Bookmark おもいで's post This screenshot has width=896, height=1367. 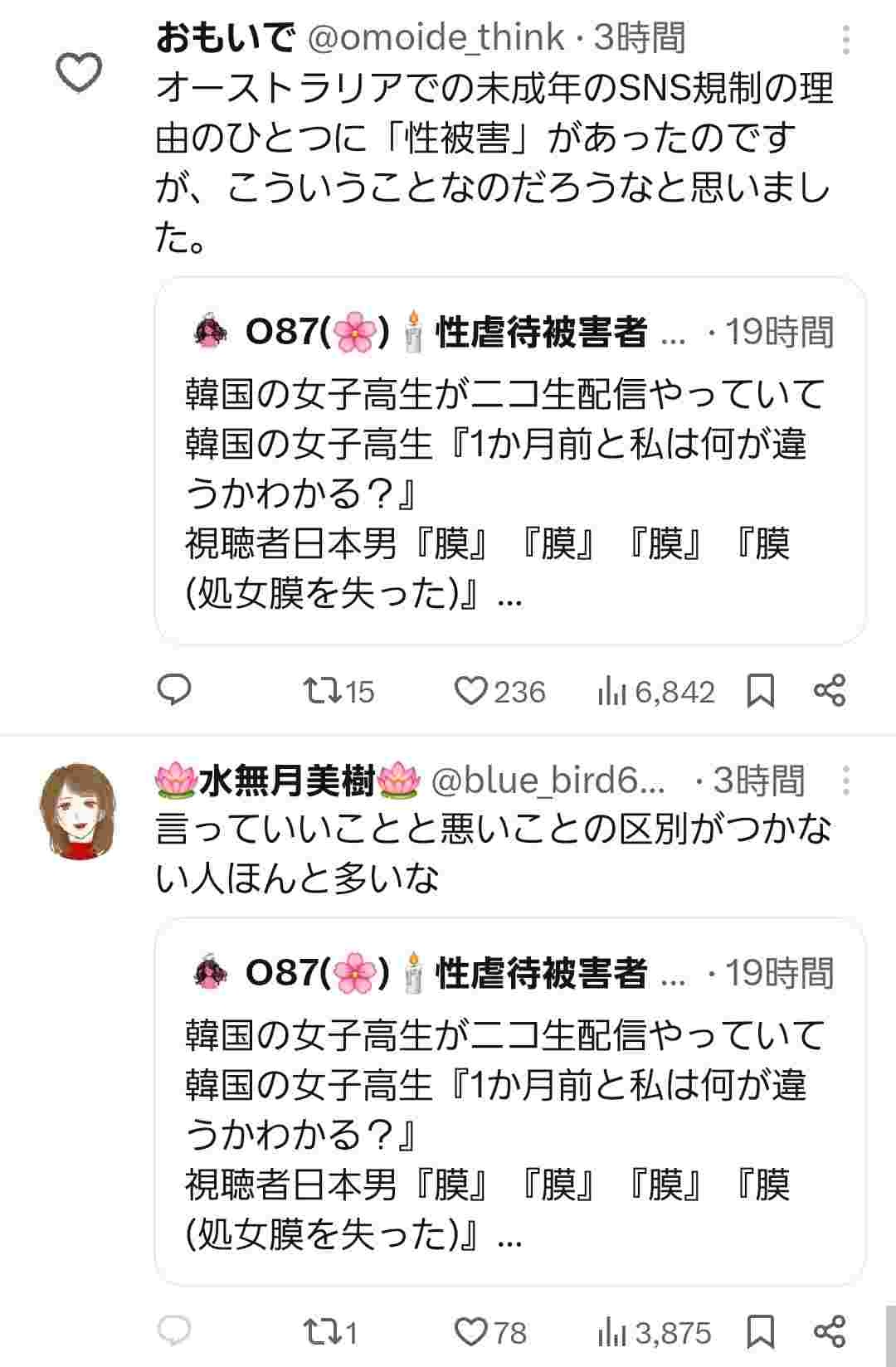[761, 691]
